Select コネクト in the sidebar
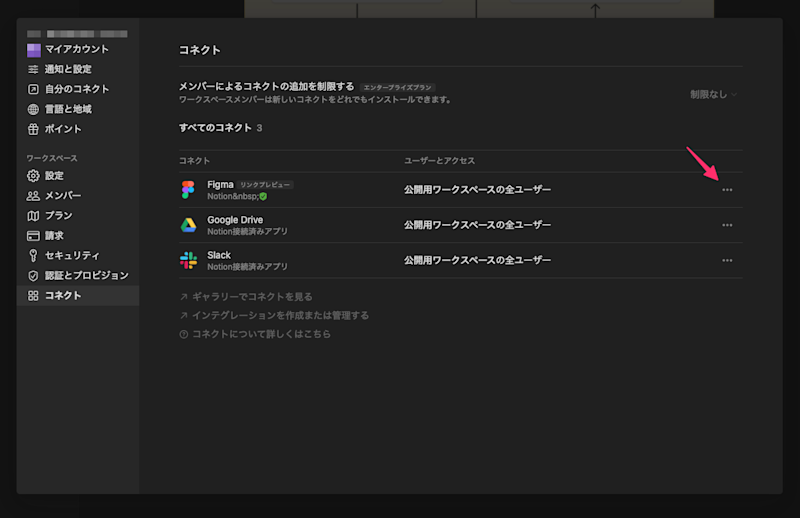The image size is (800, 518). [x=63, y=295]
